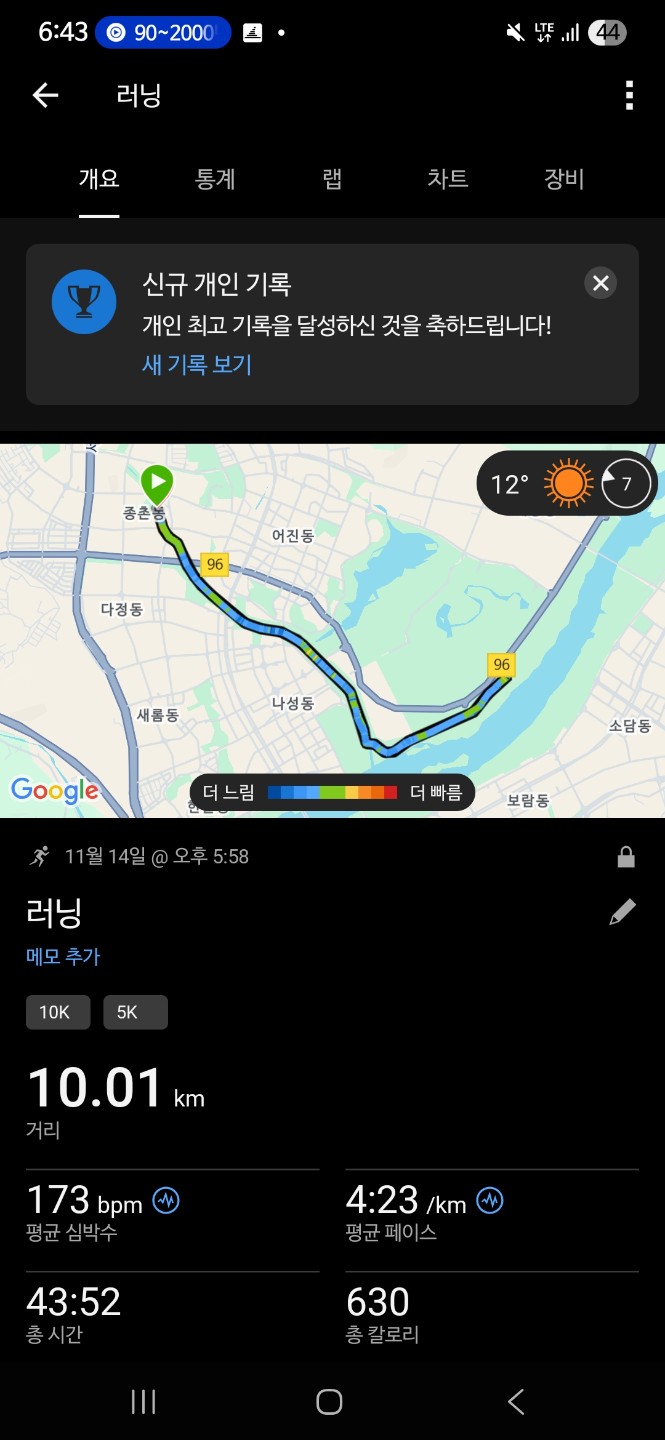
Task: Tap the 5K record chip
Action: (x=135, y=1012)
